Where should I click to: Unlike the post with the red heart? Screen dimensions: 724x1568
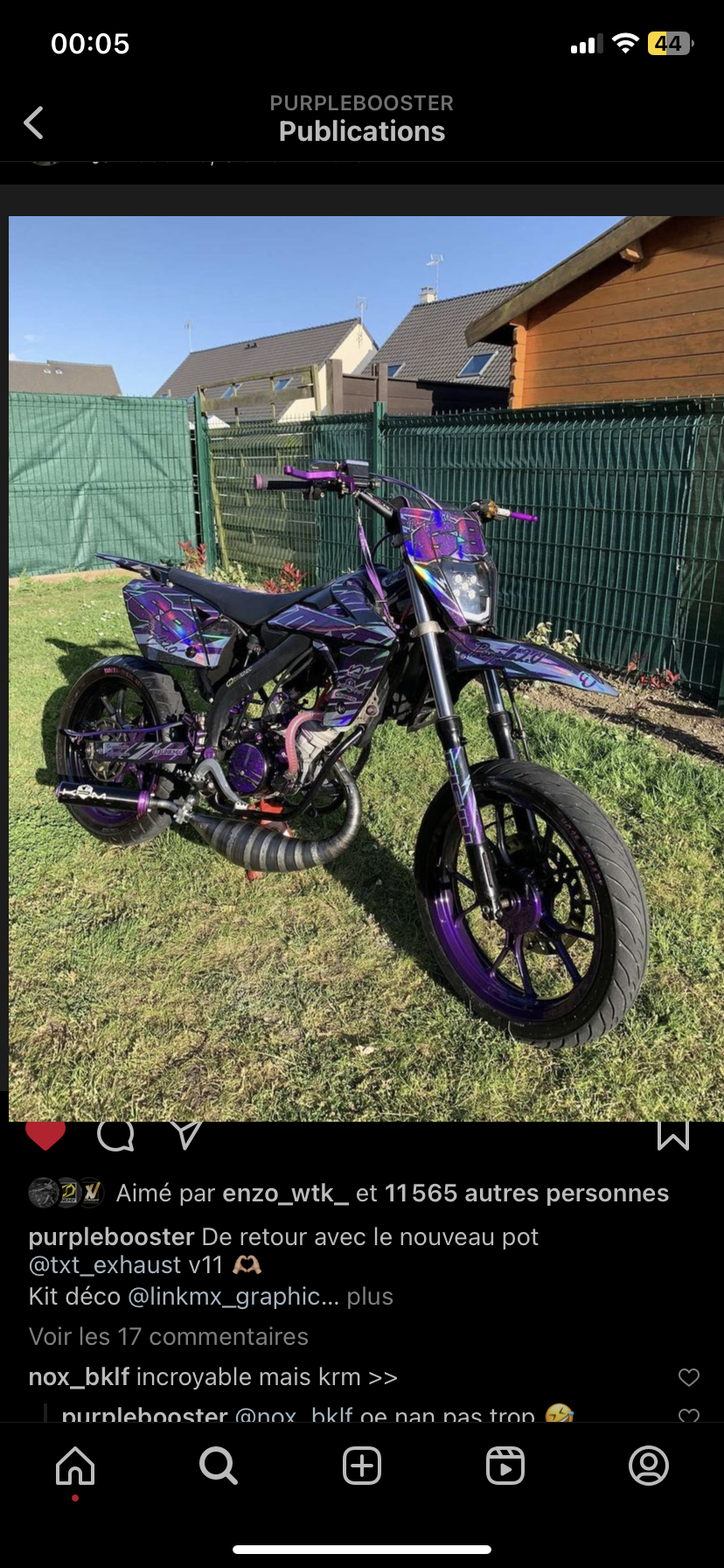click(45, 1135)
